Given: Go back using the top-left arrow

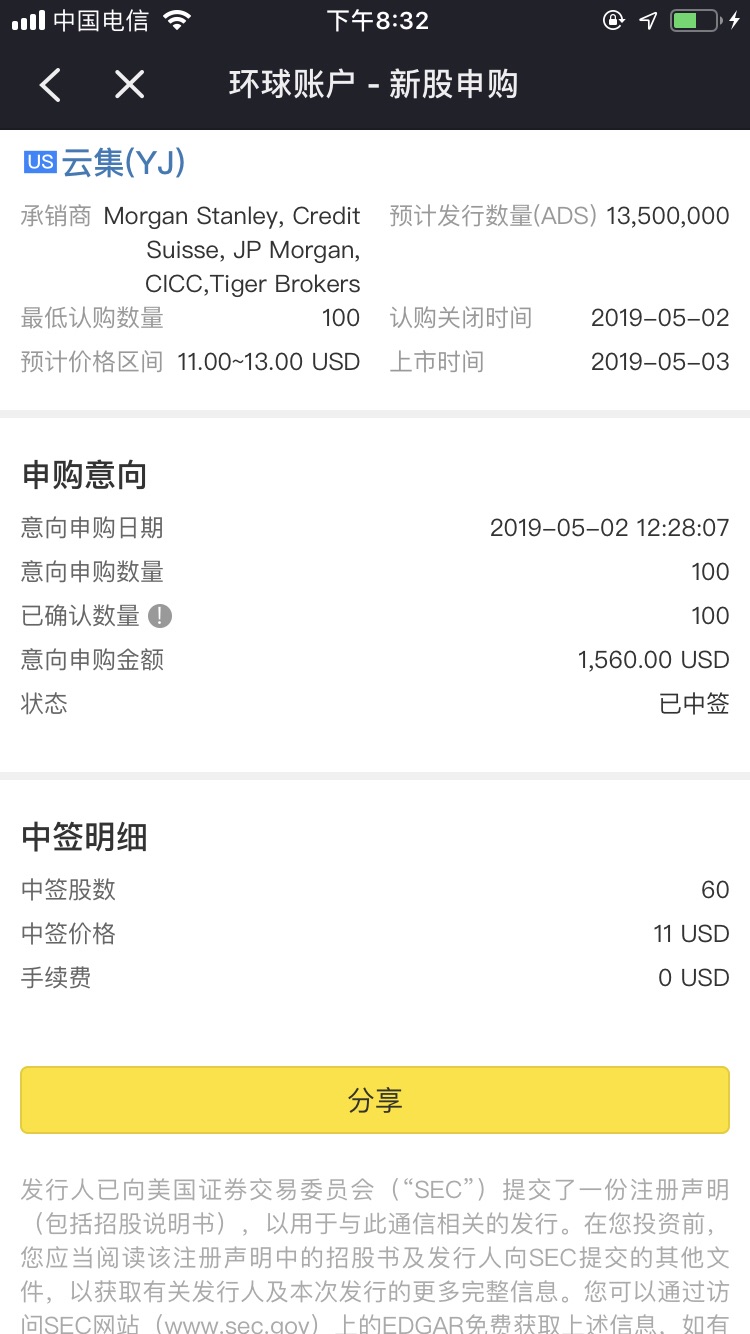Looking at the screenshot, I should coord(50,85).
